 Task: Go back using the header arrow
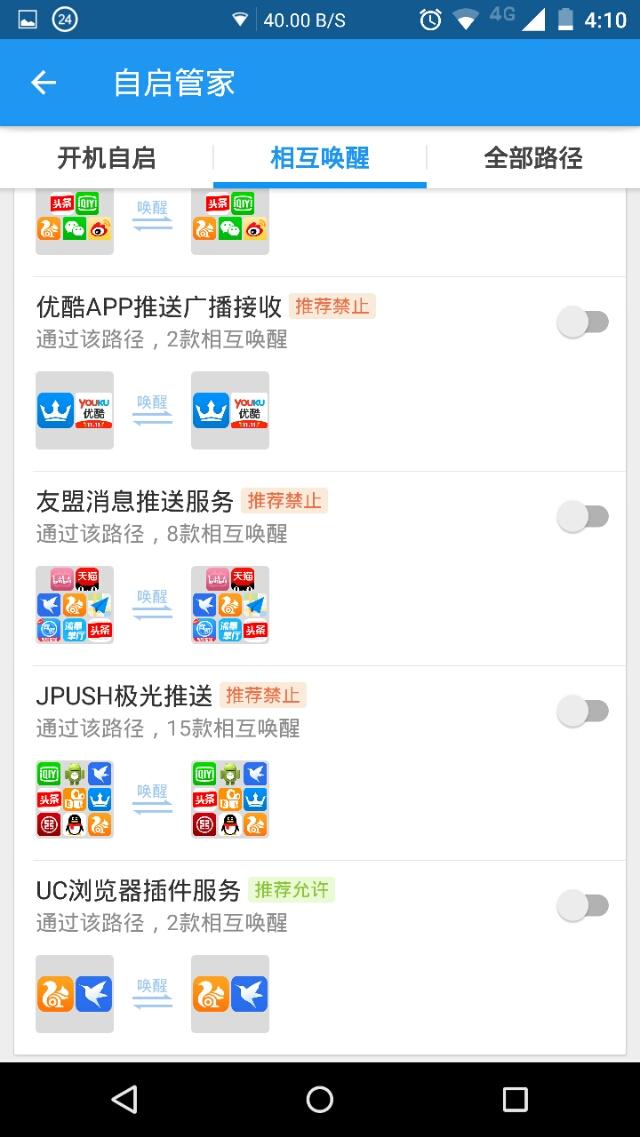(43, 83)
